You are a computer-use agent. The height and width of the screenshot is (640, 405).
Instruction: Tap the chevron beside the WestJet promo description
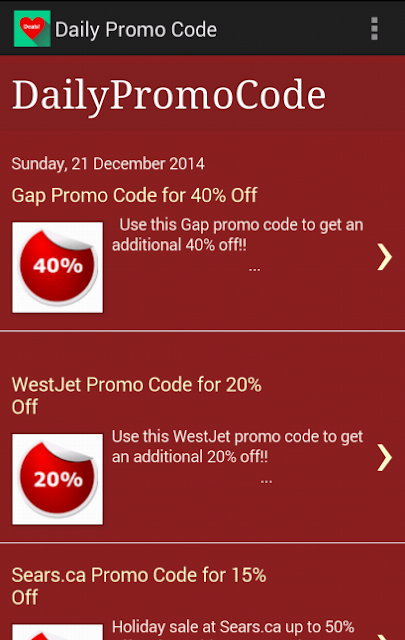tap(384, 458)
